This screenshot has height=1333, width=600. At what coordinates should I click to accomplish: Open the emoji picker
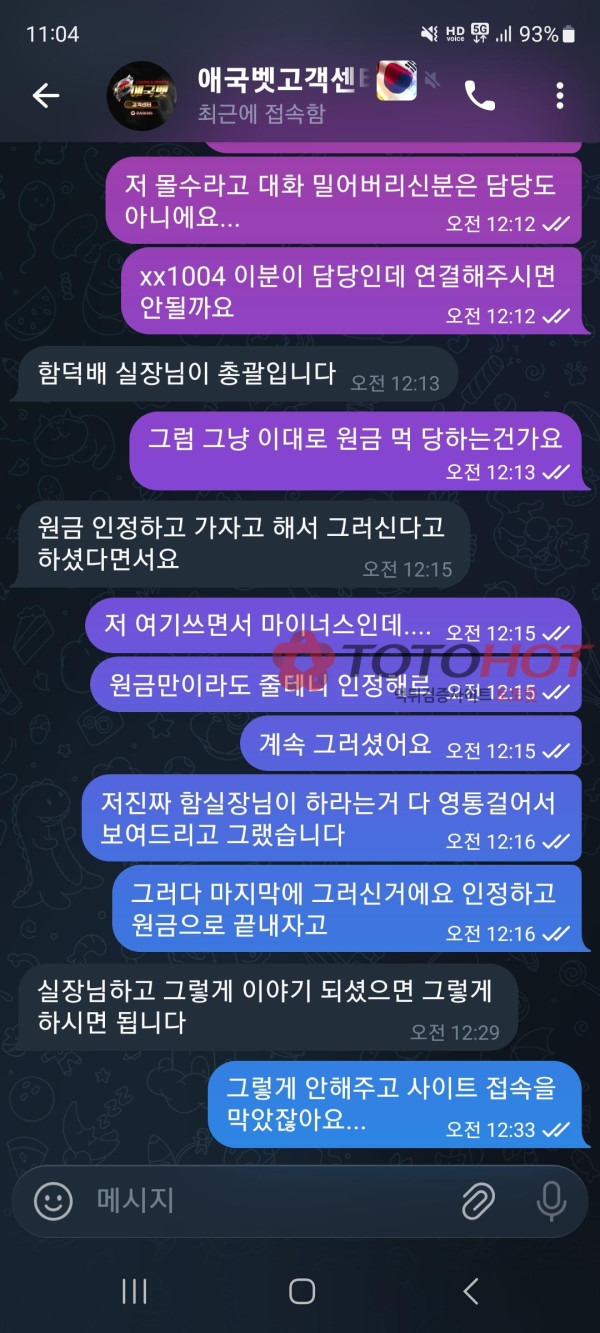(54, 1200)
